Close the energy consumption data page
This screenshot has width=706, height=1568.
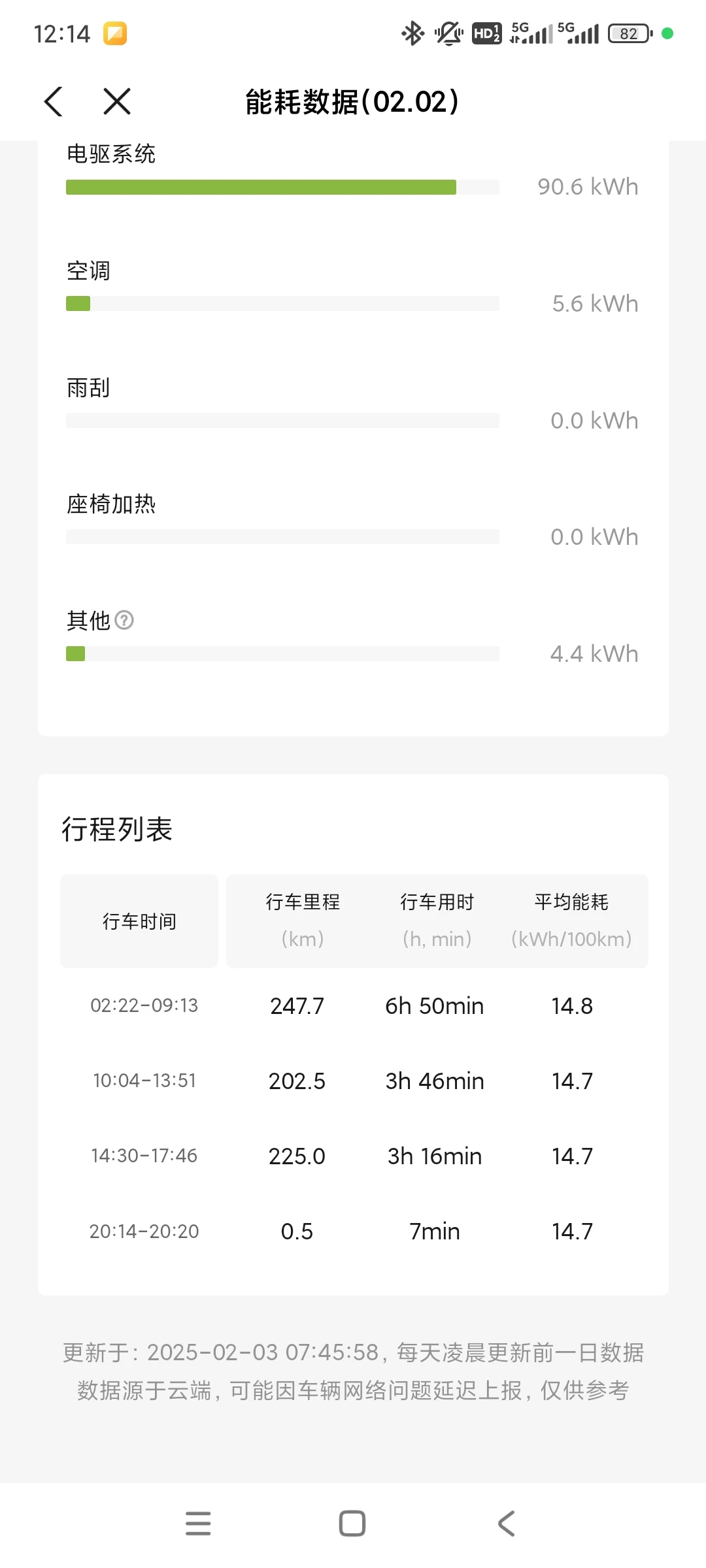point(117,101)
